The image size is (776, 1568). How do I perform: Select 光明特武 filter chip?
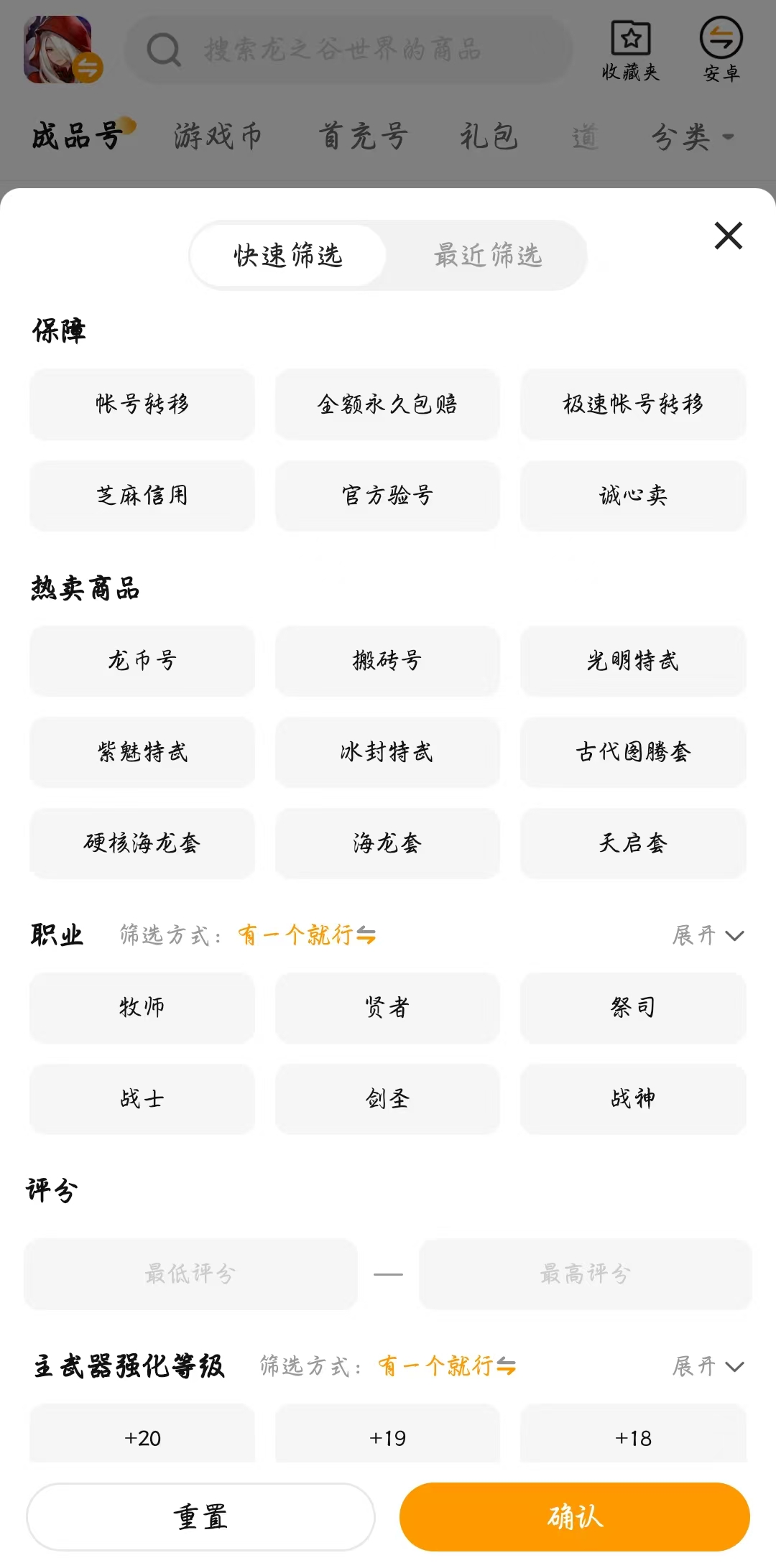(x=633, y=660)
